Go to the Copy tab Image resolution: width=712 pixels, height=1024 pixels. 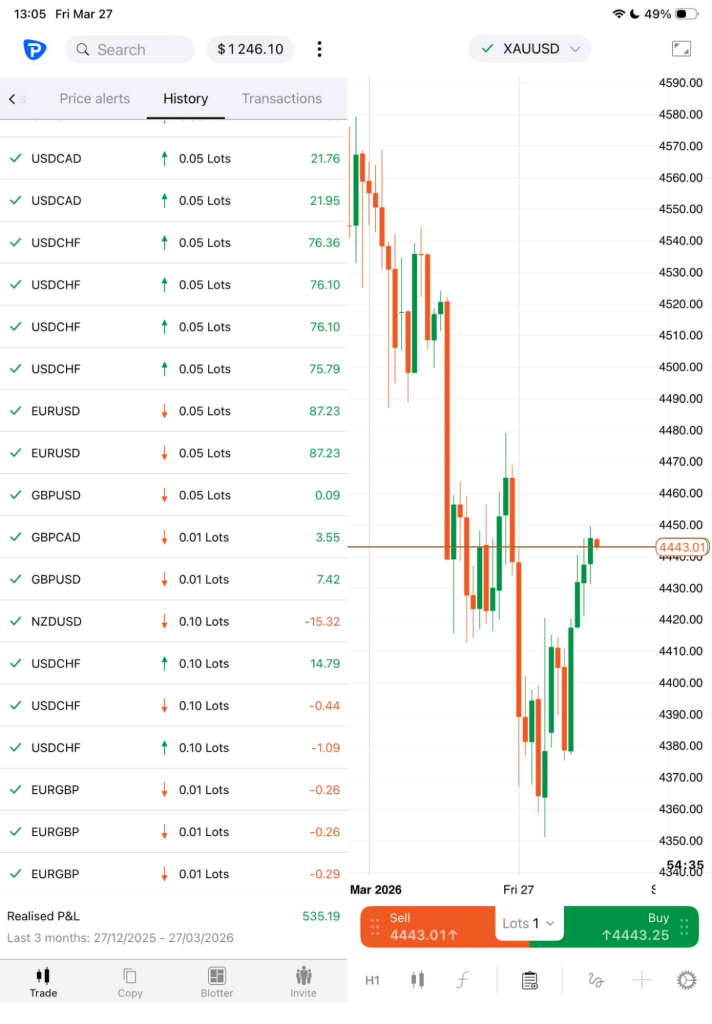130,982
